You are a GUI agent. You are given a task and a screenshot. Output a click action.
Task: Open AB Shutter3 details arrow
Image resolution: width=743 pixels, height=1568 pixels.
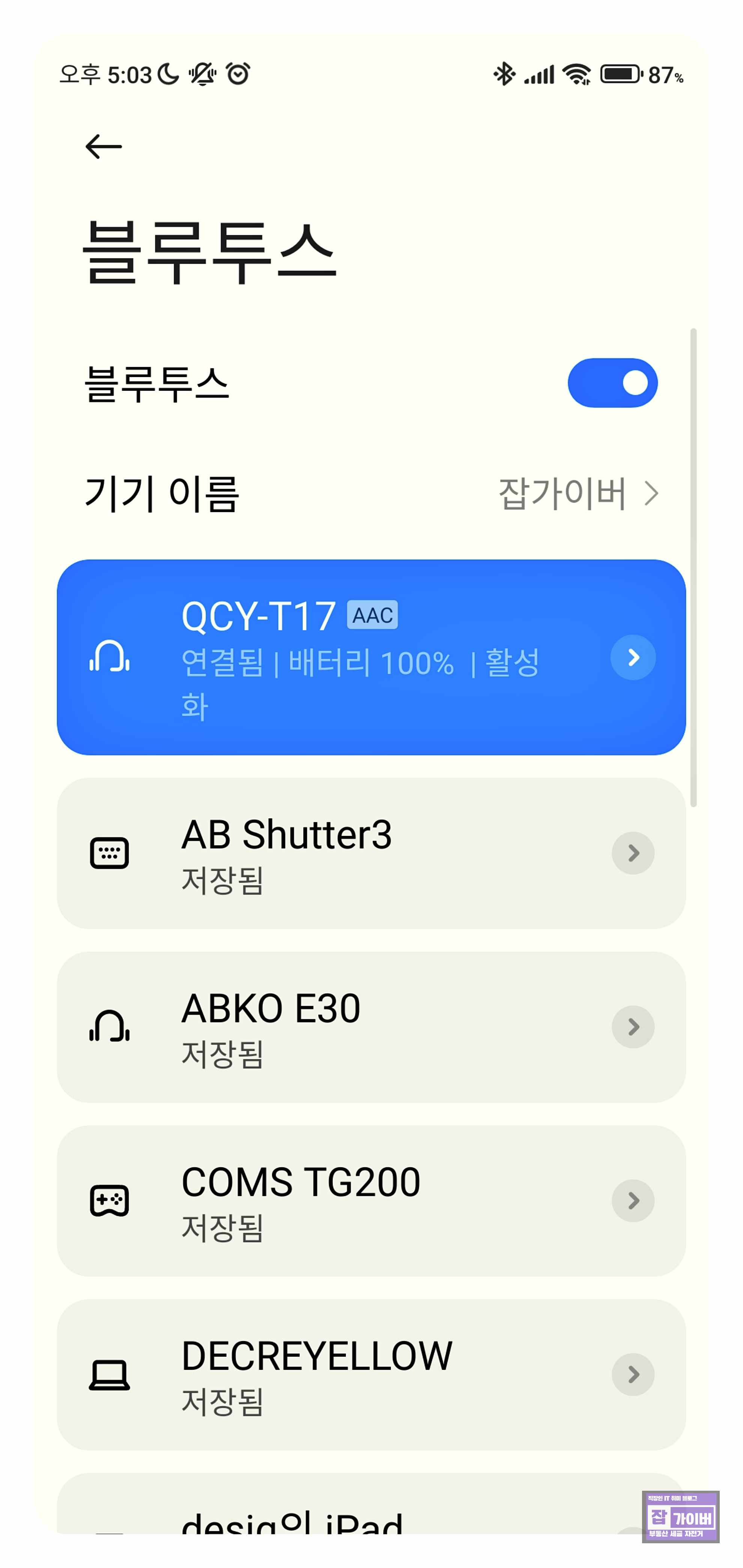(633, 853)
